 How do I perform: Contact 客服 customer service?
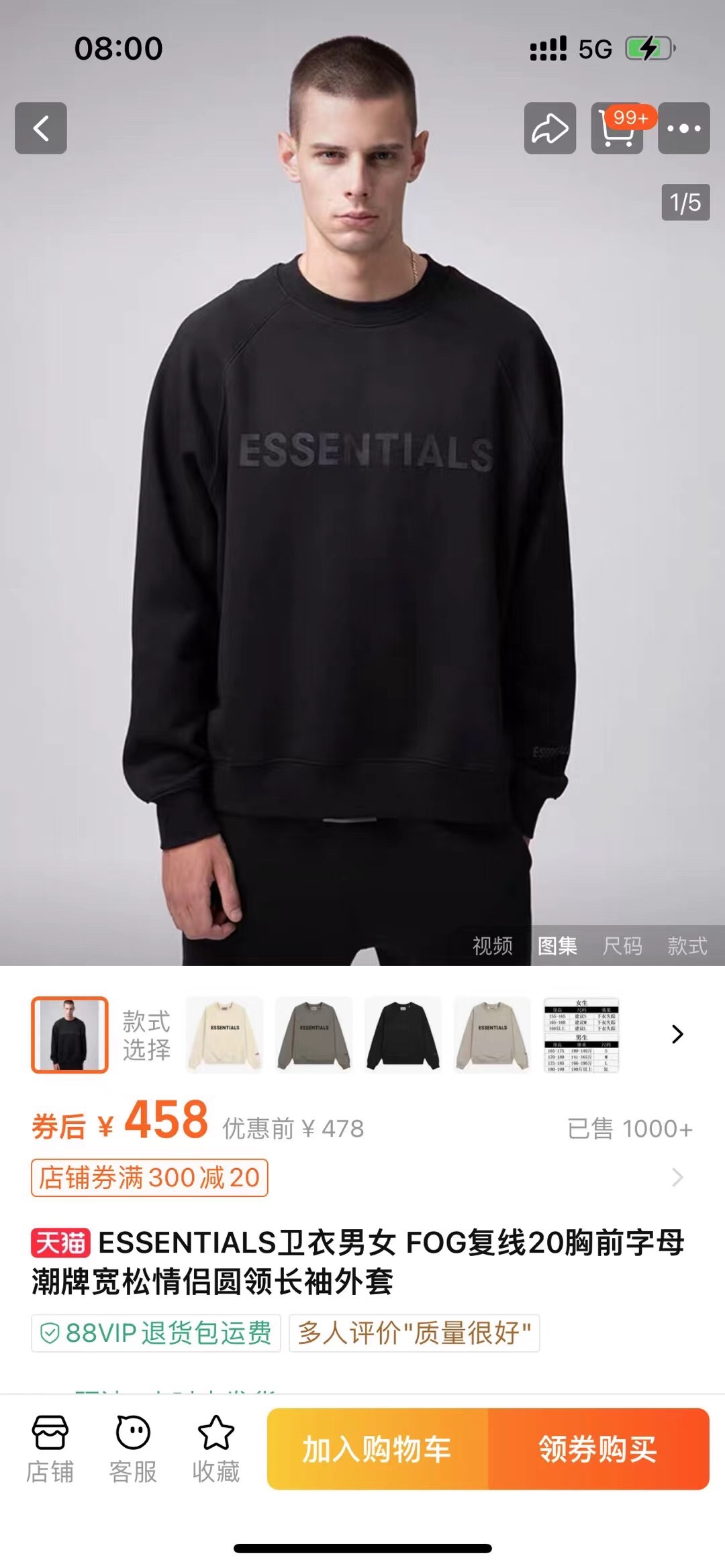133,1448
